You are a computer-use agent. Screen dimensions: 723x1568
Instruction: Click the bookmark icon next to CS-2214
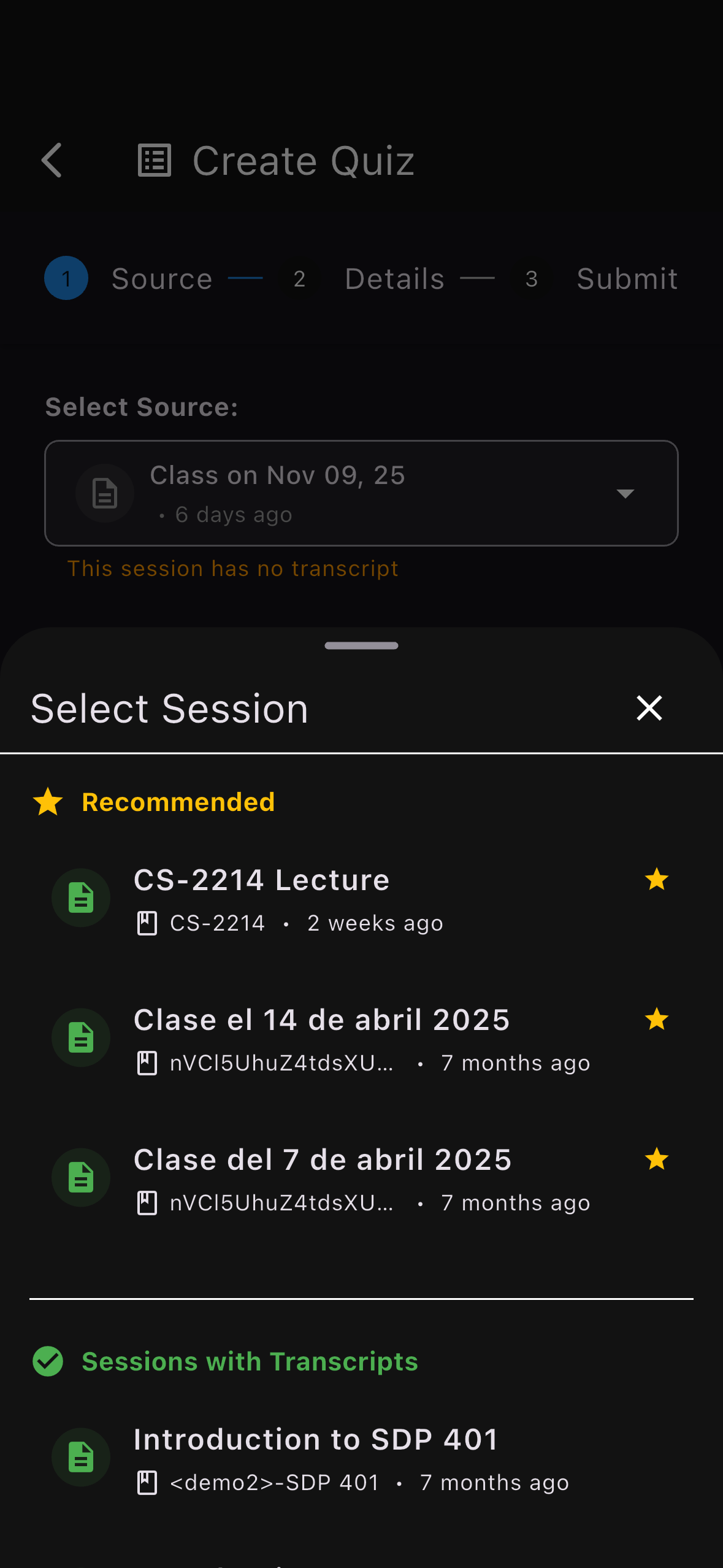pos(147,923)
